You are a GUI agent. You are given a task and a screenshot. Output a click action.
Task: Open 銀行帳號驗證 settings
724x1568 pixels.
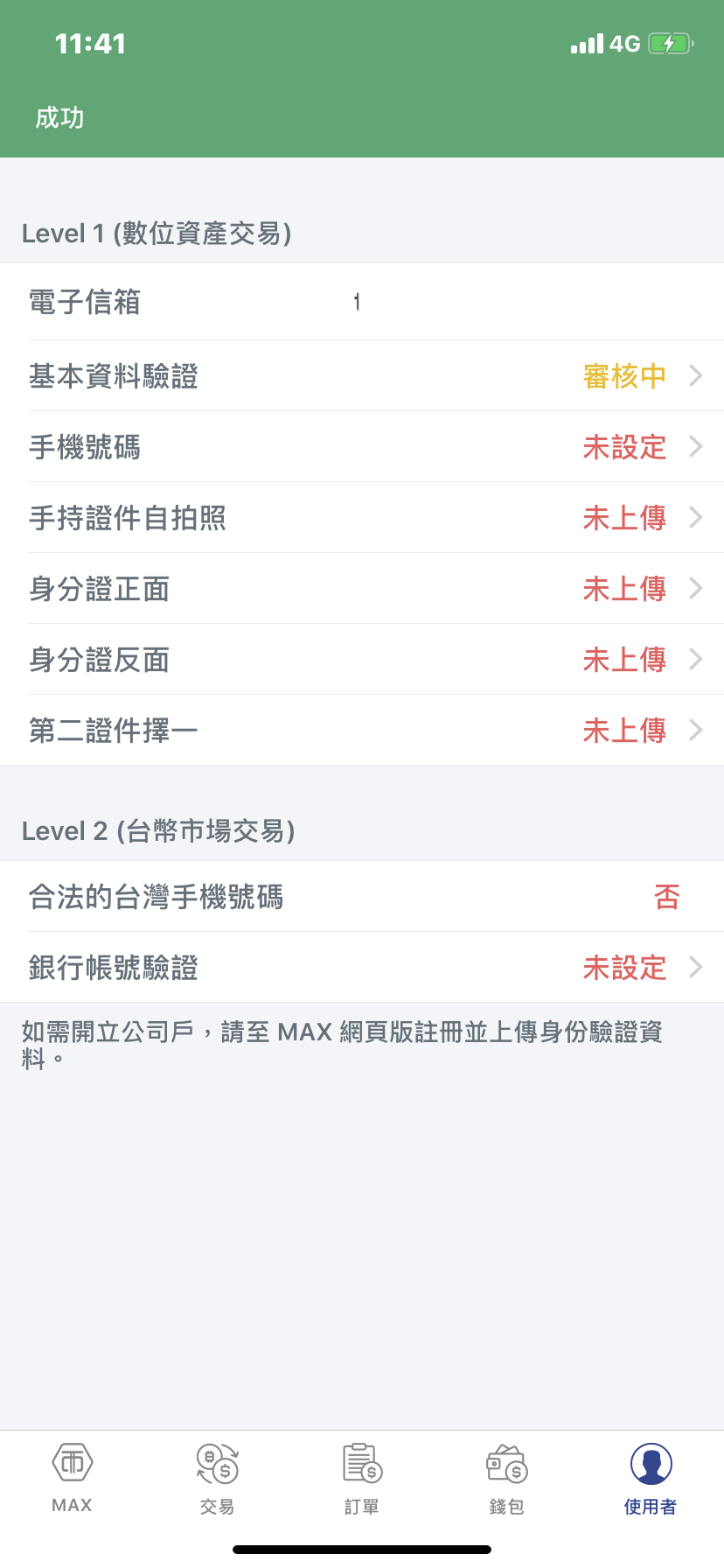(x=362, y=968)
